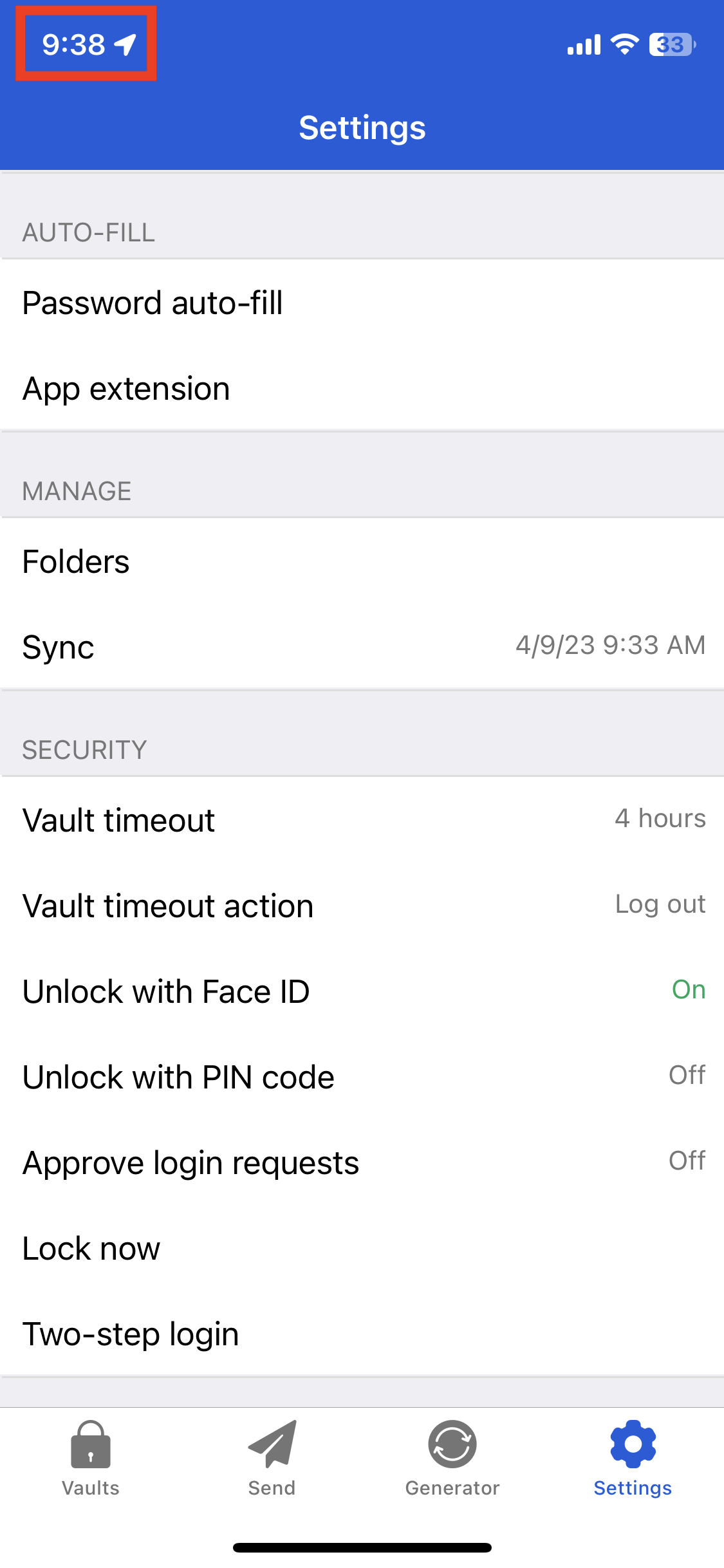
Task: Tap Sync to sync the vault
Action: coord(362,647)
